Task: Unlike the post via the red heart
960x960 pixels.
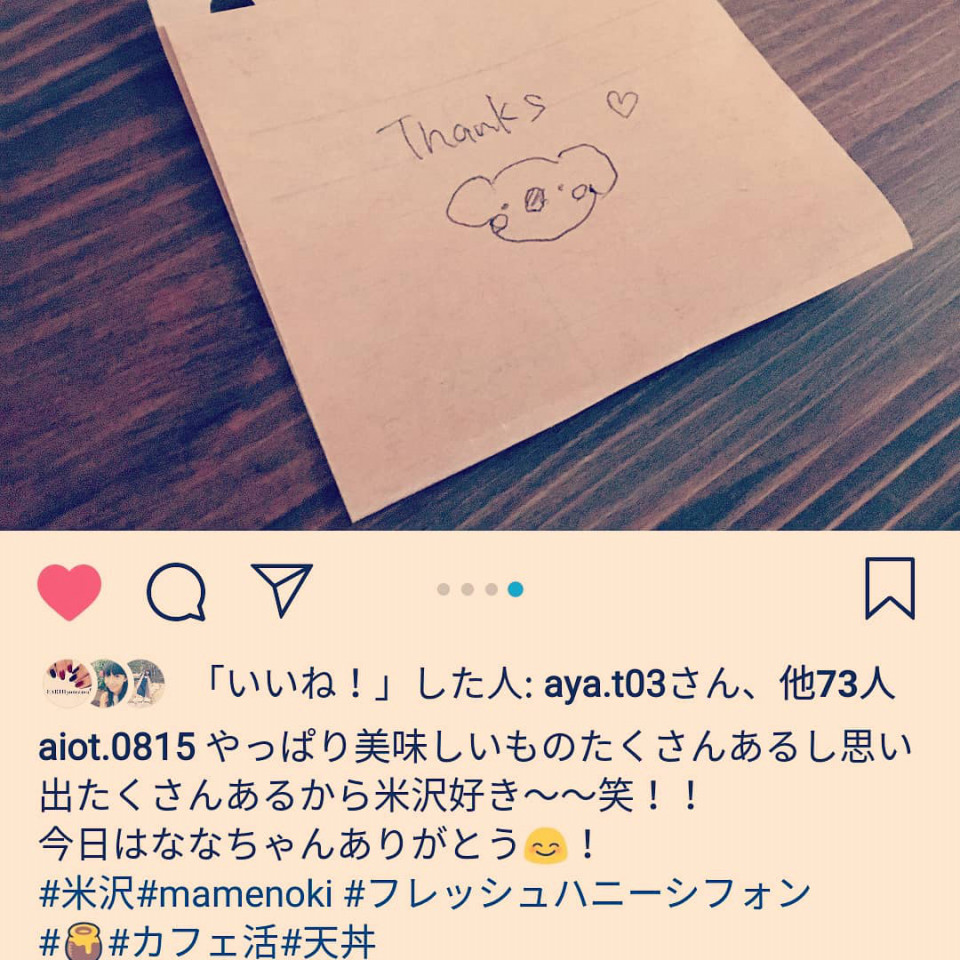Action: pyautogui.click(x=69, y=591)
